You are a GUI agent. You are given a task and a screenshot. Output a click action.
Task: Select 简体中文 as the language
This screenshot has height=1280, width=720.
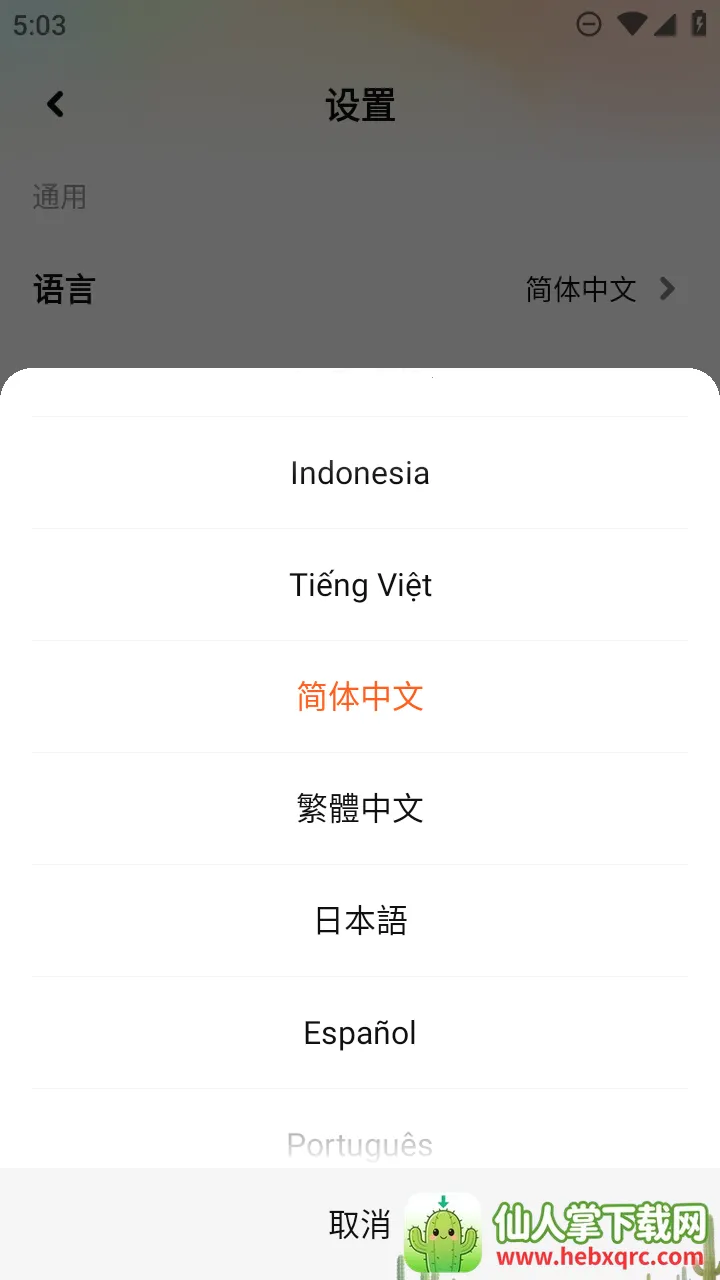360,697
